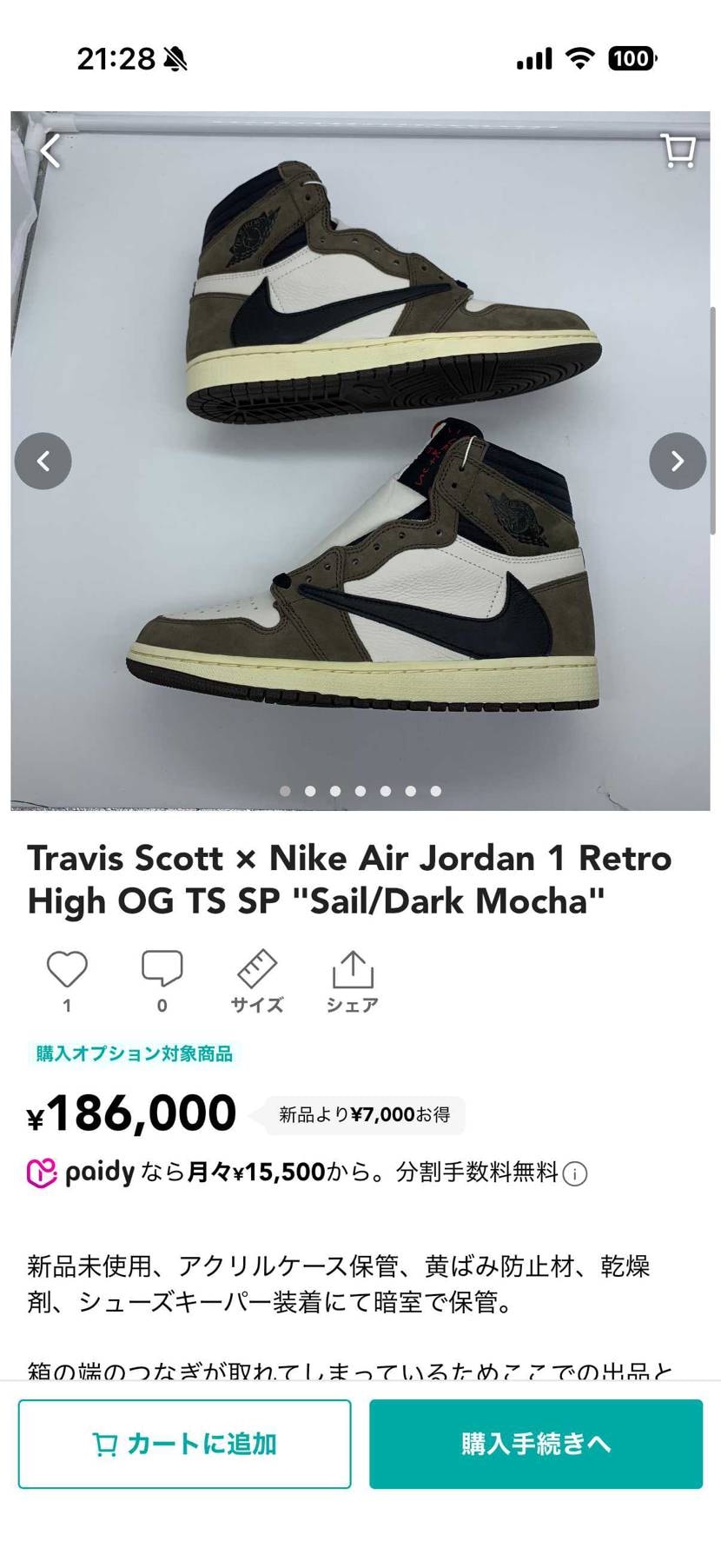721x1568 pixels.
Task: Share this listing via シェア
Action: [352, 980]
